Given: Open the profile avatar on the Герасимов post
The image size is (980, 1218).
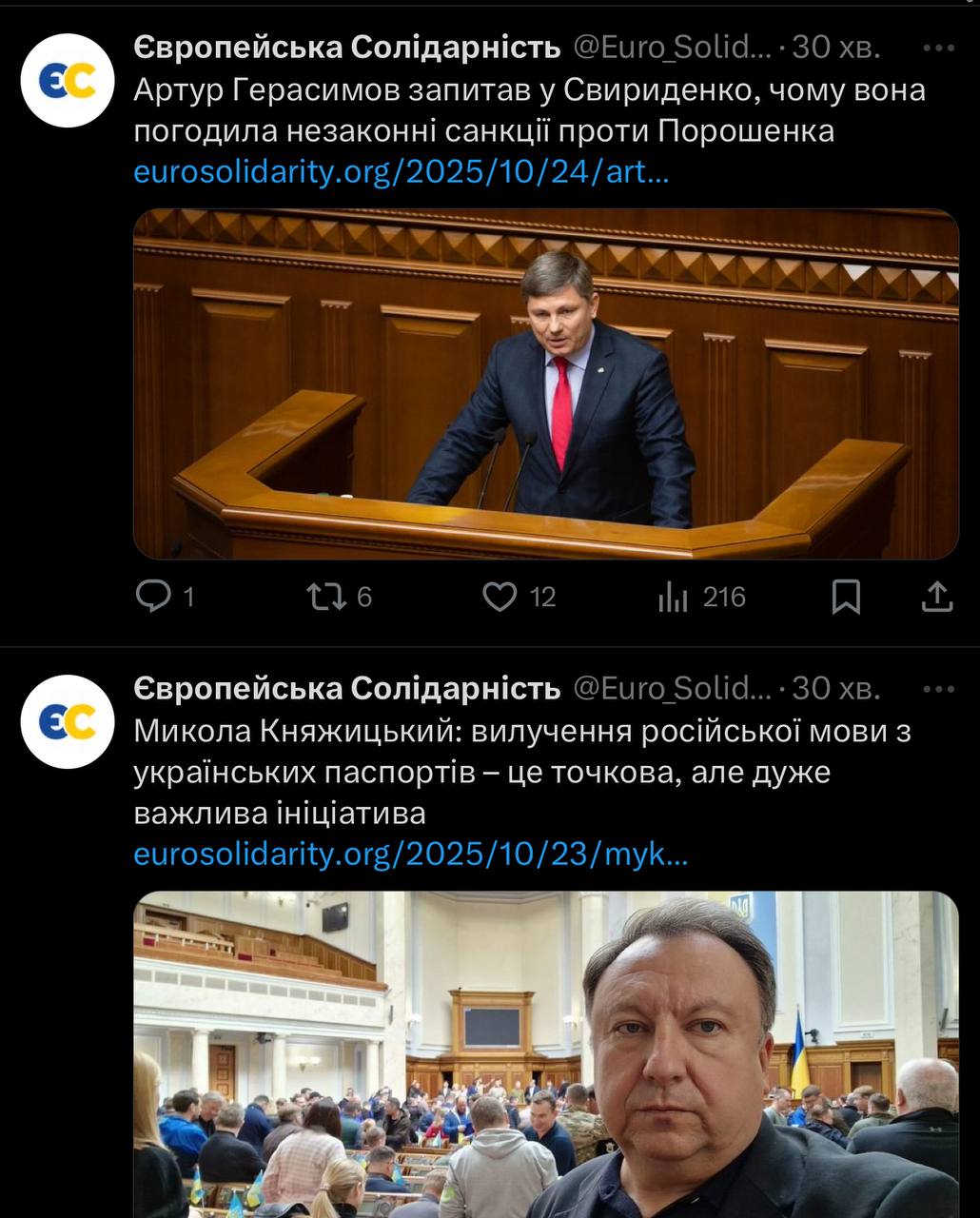Looking at the screenshot, I should [x=68, y=81].
